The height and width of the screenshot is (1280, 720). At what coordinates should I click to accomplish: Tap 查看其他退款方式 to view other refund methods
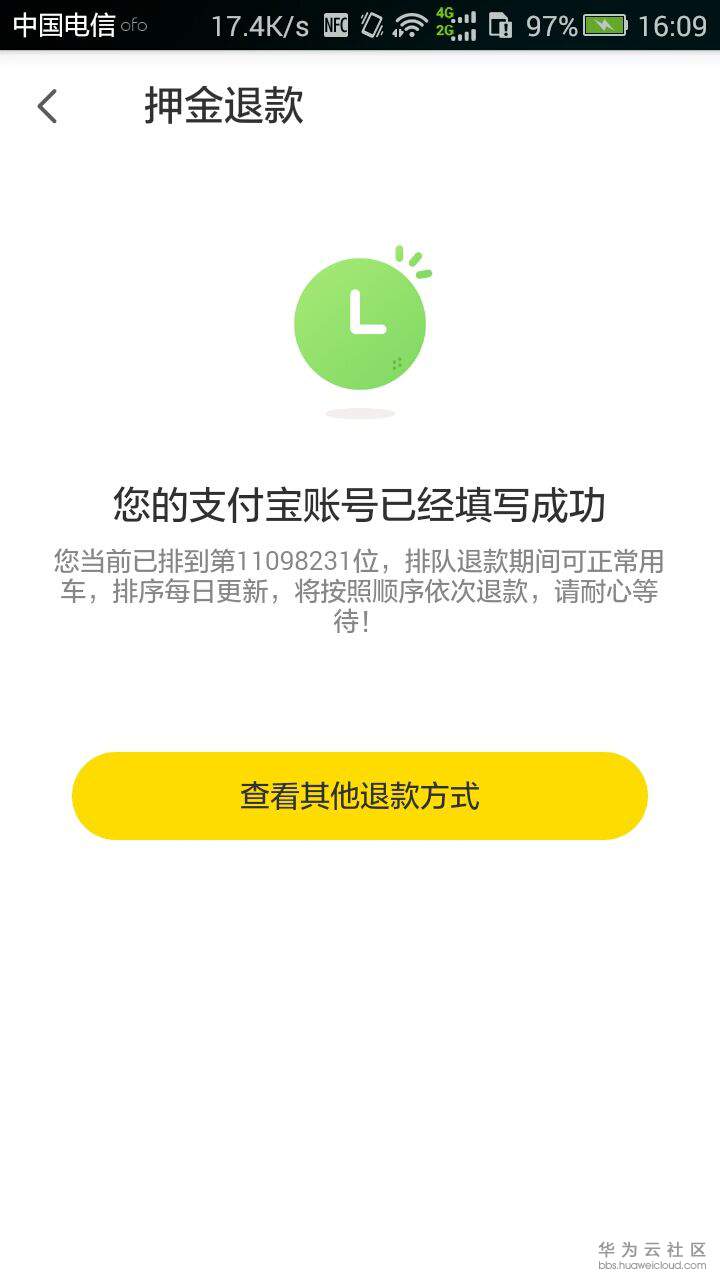[359, 795]
